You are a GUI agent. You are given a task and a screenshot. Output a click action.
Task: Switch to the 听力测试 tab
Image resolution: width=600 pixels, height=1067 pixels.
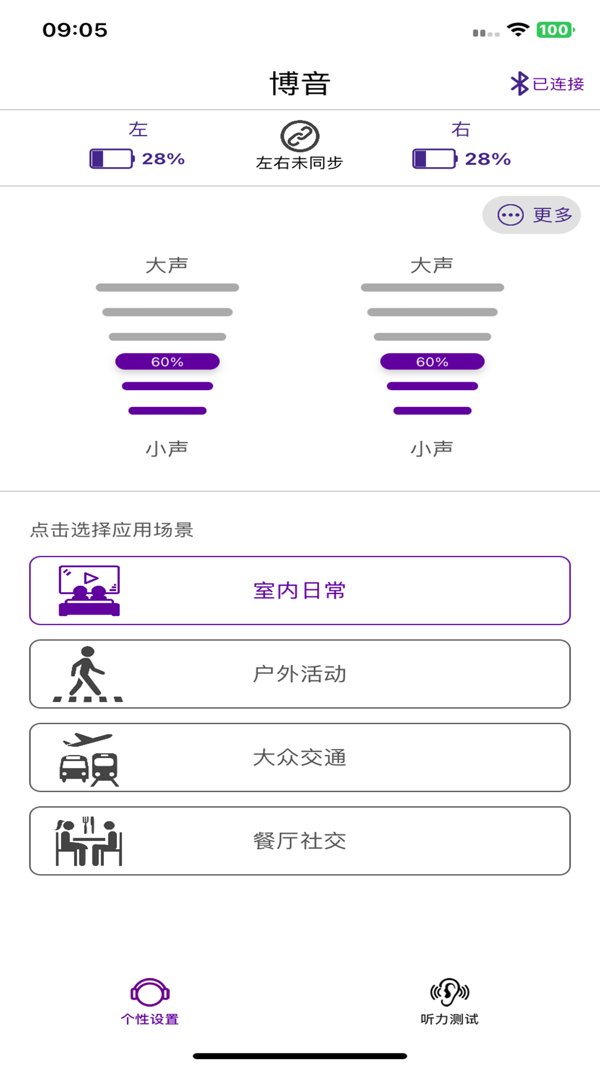(449, 1002)
